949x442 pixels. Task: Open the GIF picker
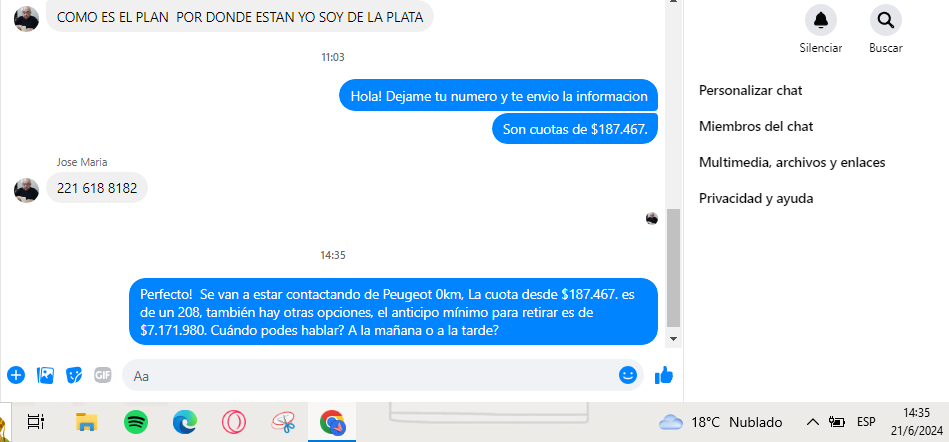[102, 375]
